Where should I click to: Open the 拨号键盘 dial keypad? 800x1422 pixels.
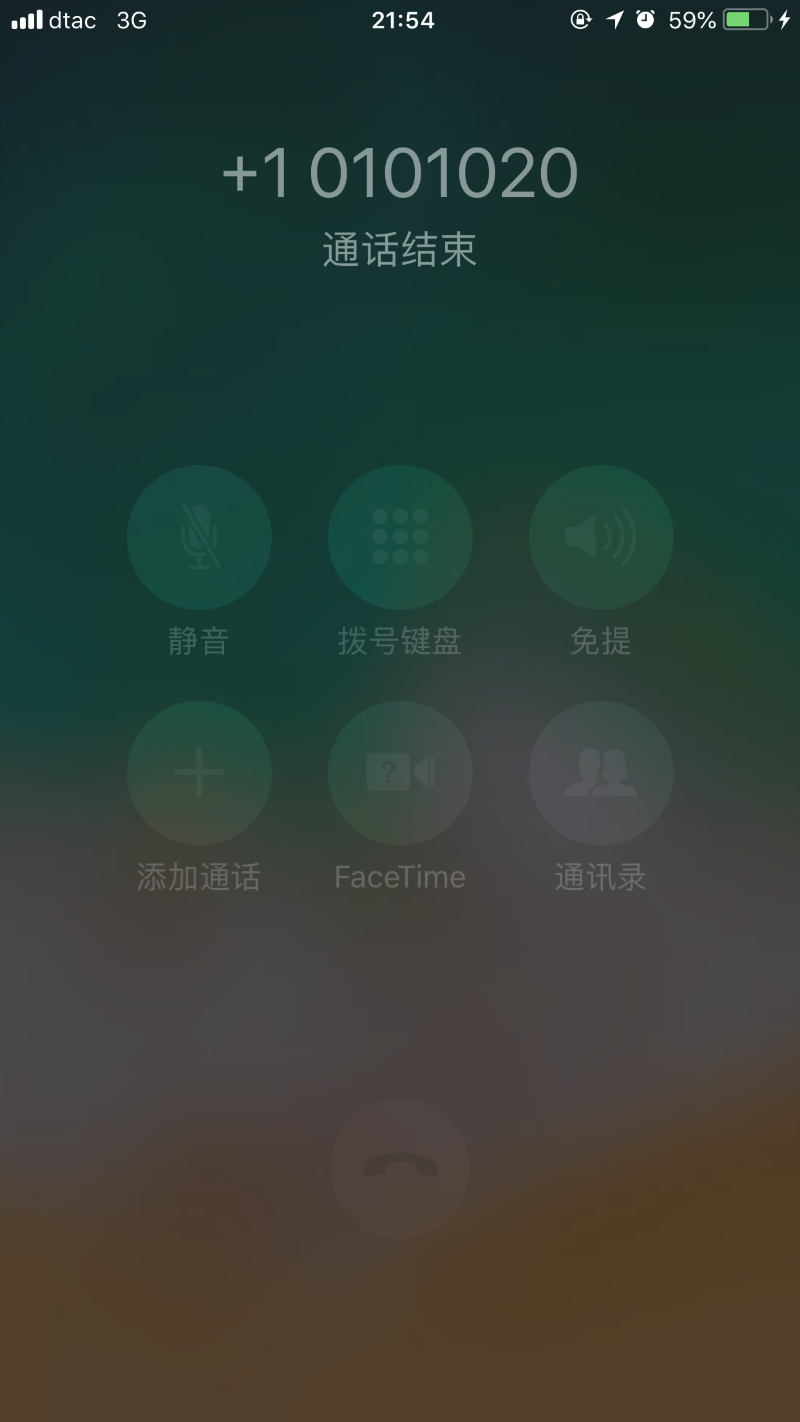400,537
